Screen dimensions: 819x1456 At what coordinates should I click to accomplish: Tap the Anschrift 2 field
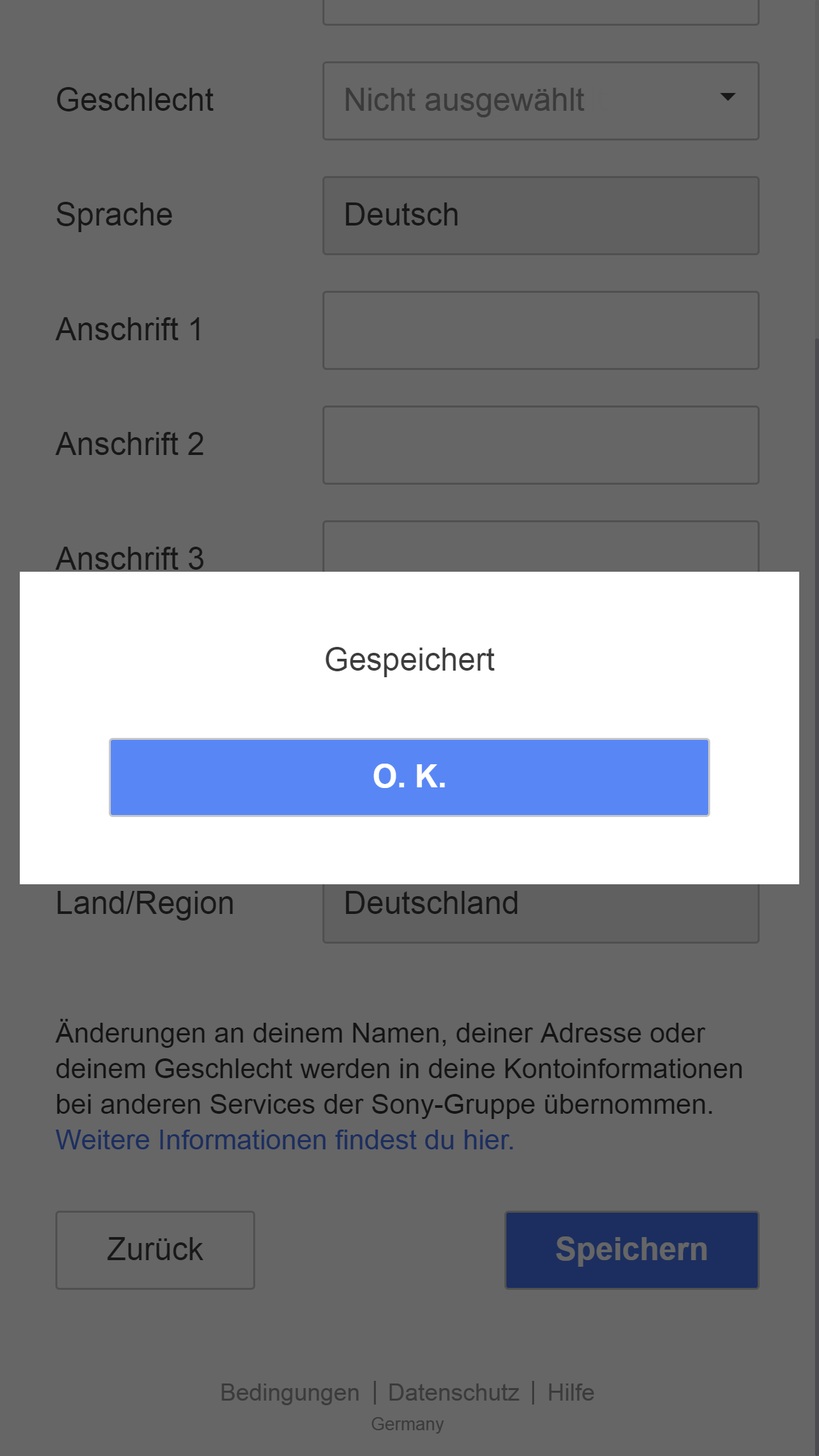click(x=540, y=445)
